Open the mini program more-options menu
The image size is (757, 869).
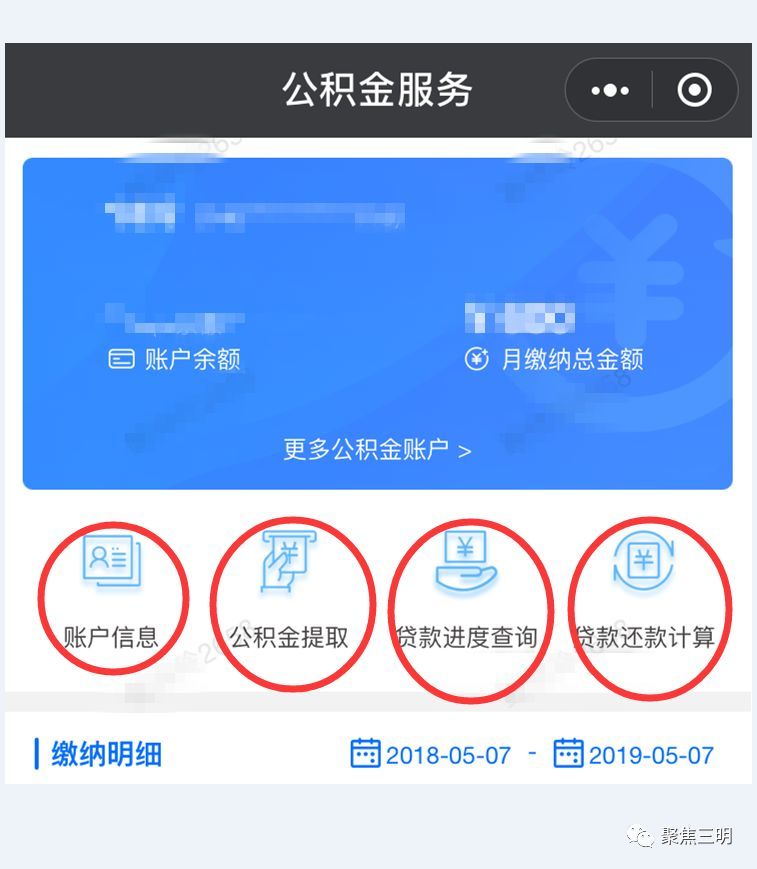(x=610, y=91)
